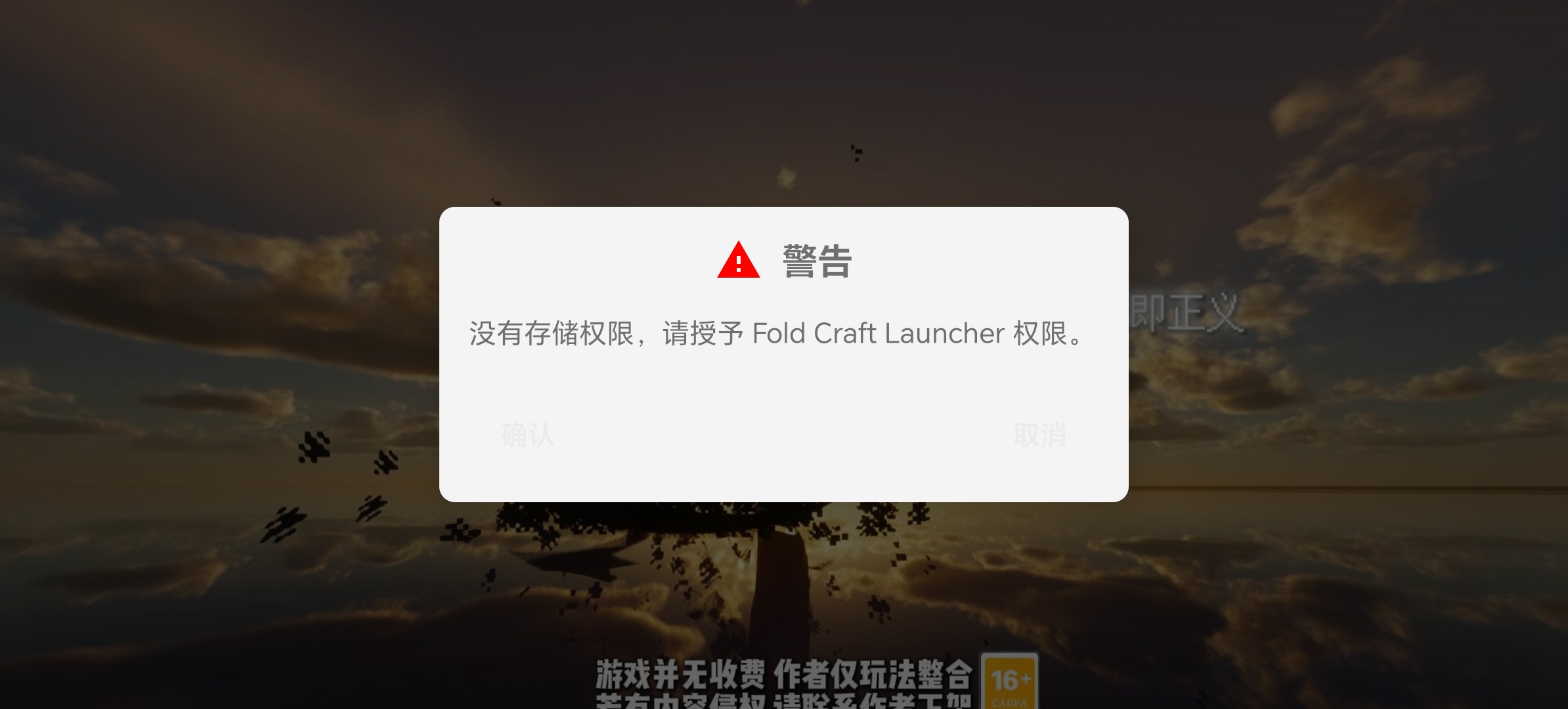Tap 确认 to grant storage permission
The width and height of the screenshot is (1568, 709).
527,435
